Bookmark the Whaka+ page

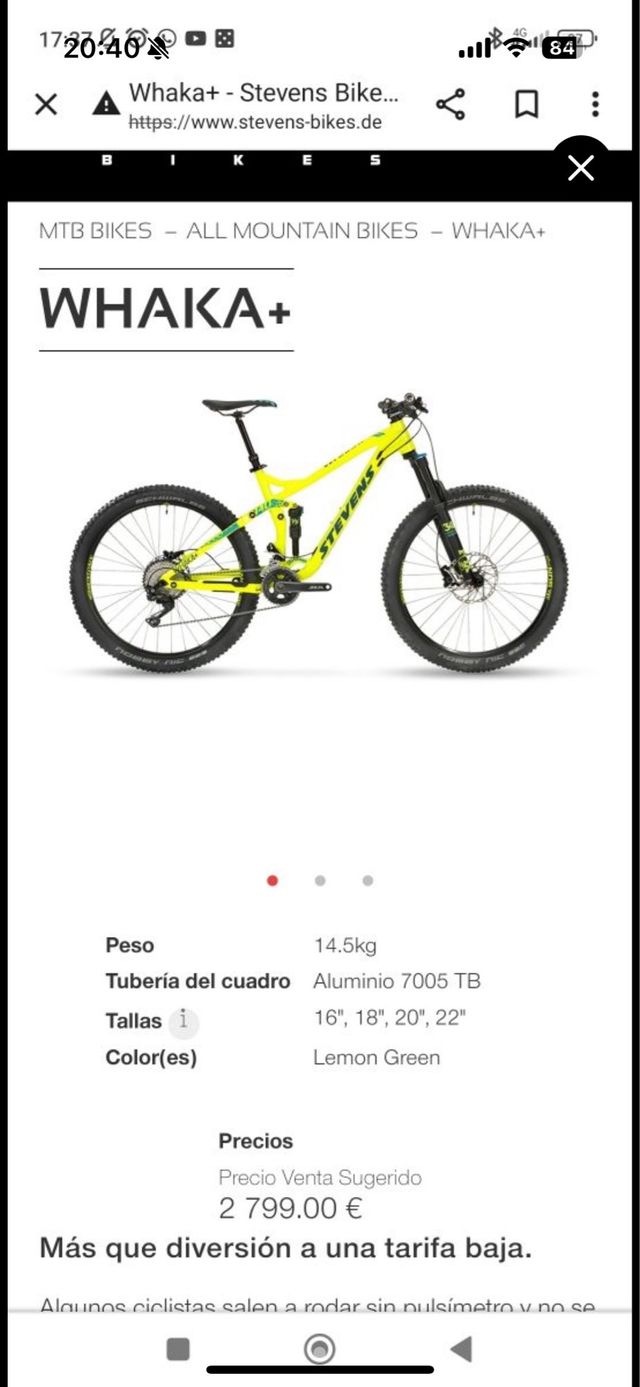(526, 104)
